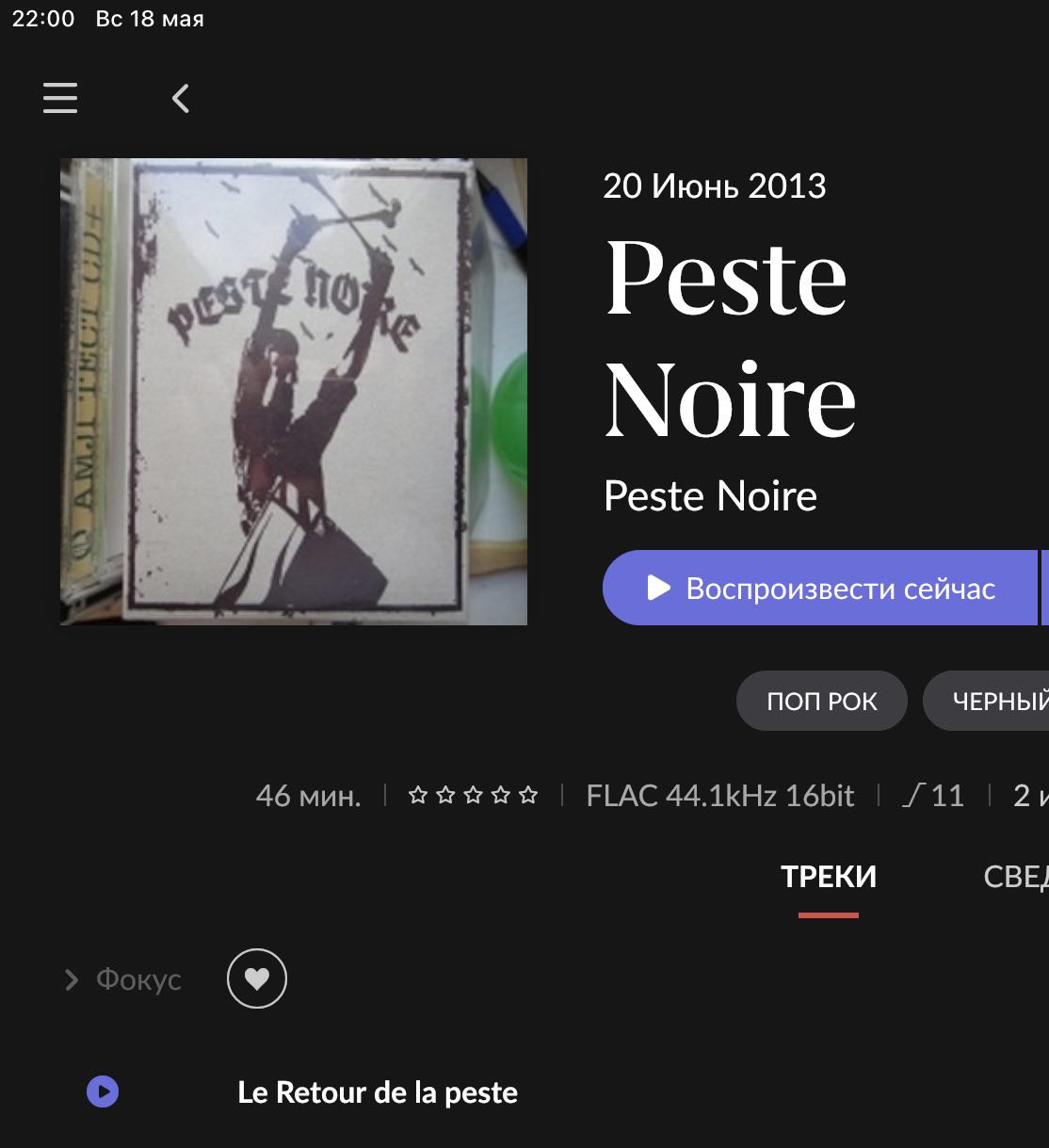
Task: Expand the Фокус filter
Action: (x=122, y=980)
